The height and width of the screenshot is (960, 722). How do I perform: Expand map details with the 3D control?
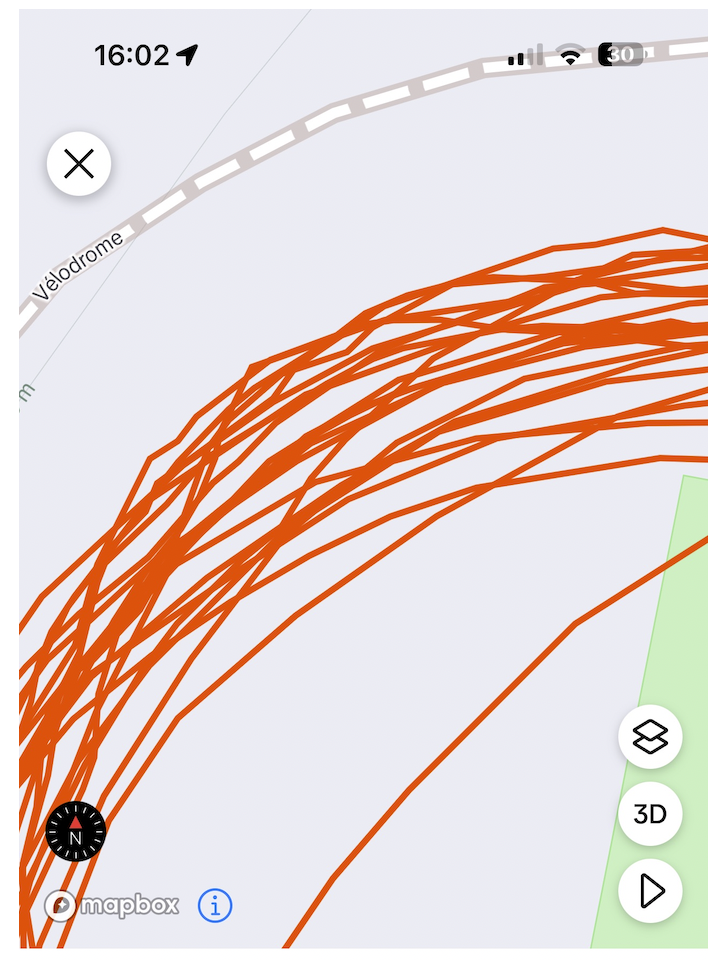[650, 814]
